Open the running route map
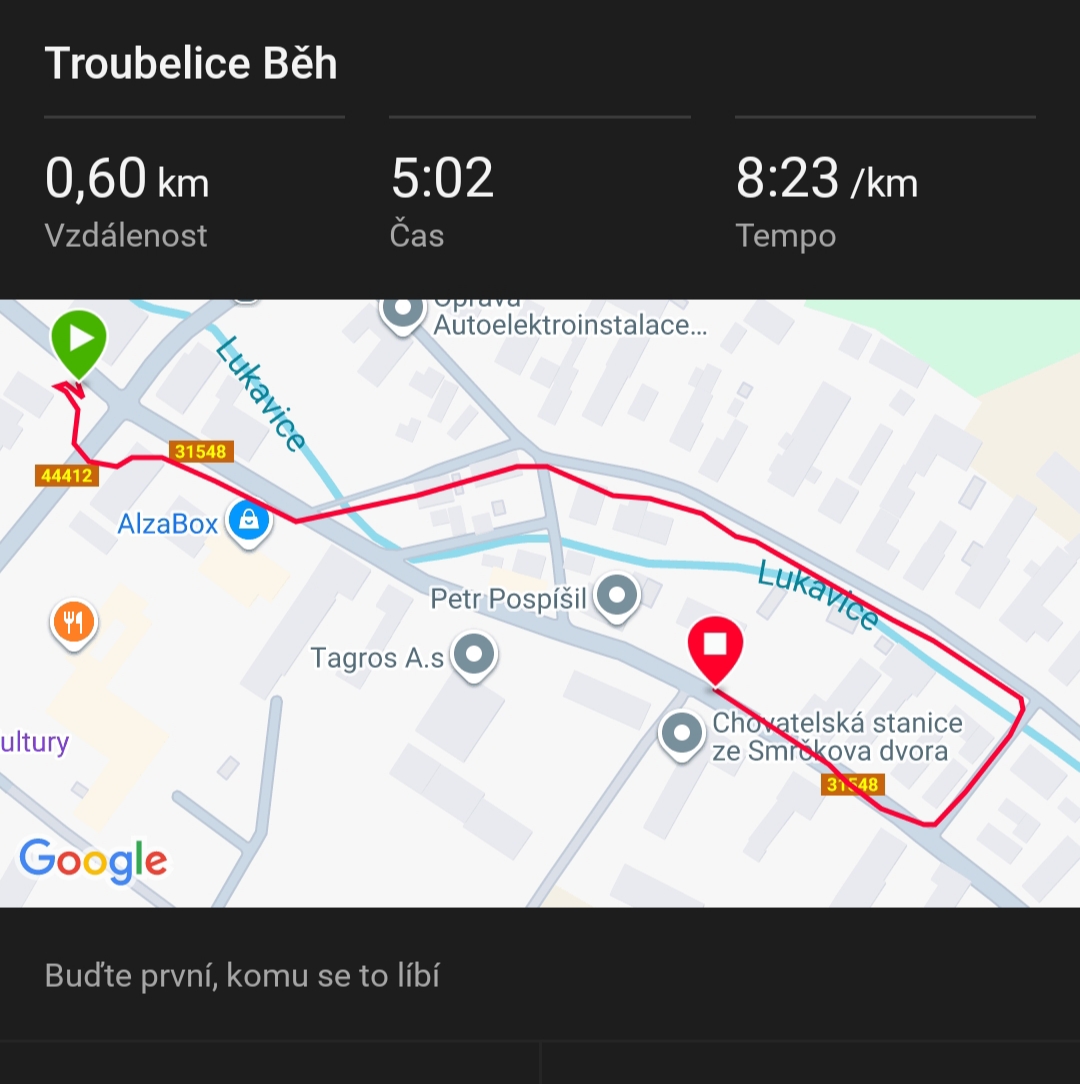Screen dimensions: 1080x1084 point(540,603)
